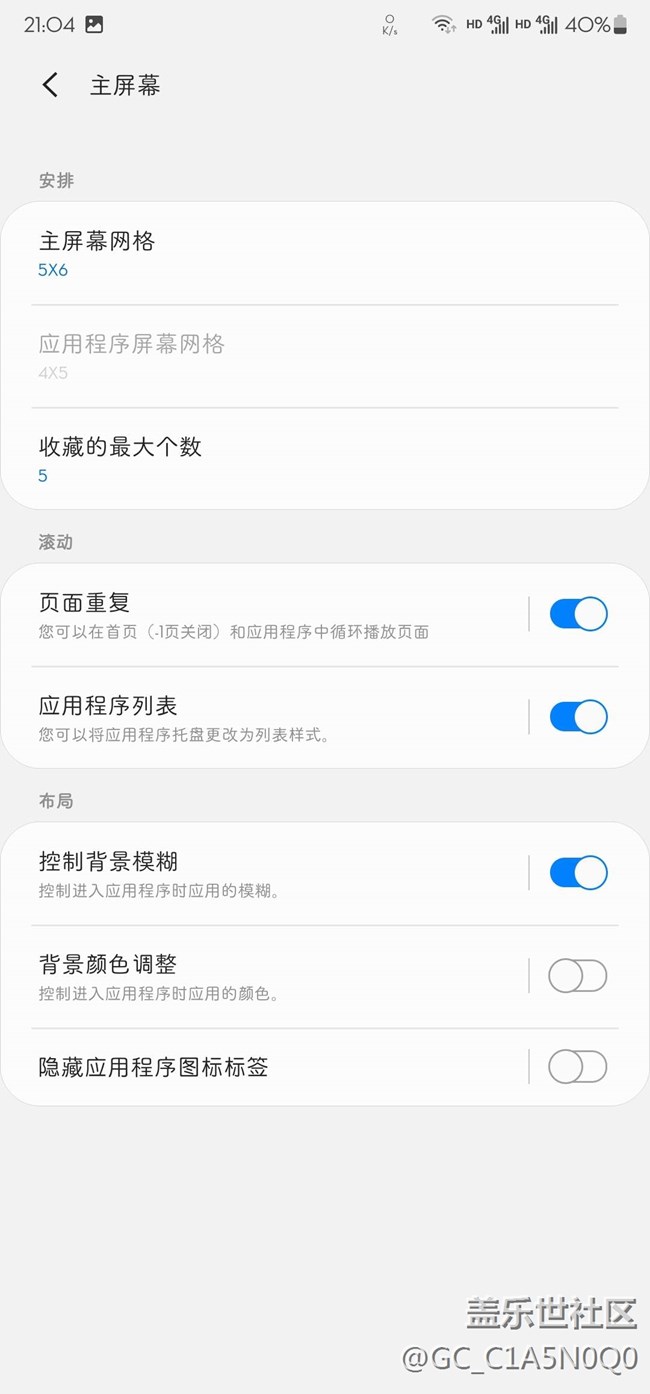The image size is (650, 1394).
Task: Turn off the 页面重复 switch
Action: [x=578, y=614]
